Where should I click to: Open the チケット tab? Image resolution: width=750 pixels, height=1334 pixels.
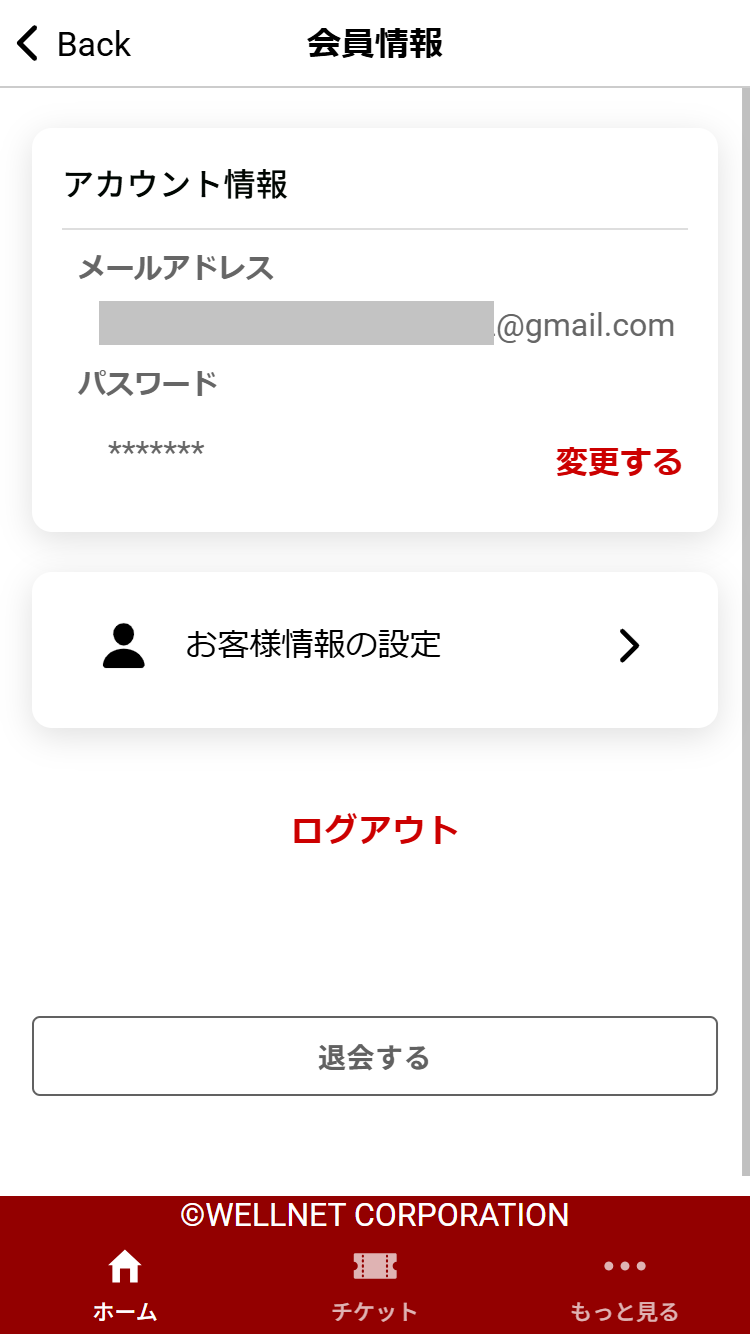point(375,1286)
